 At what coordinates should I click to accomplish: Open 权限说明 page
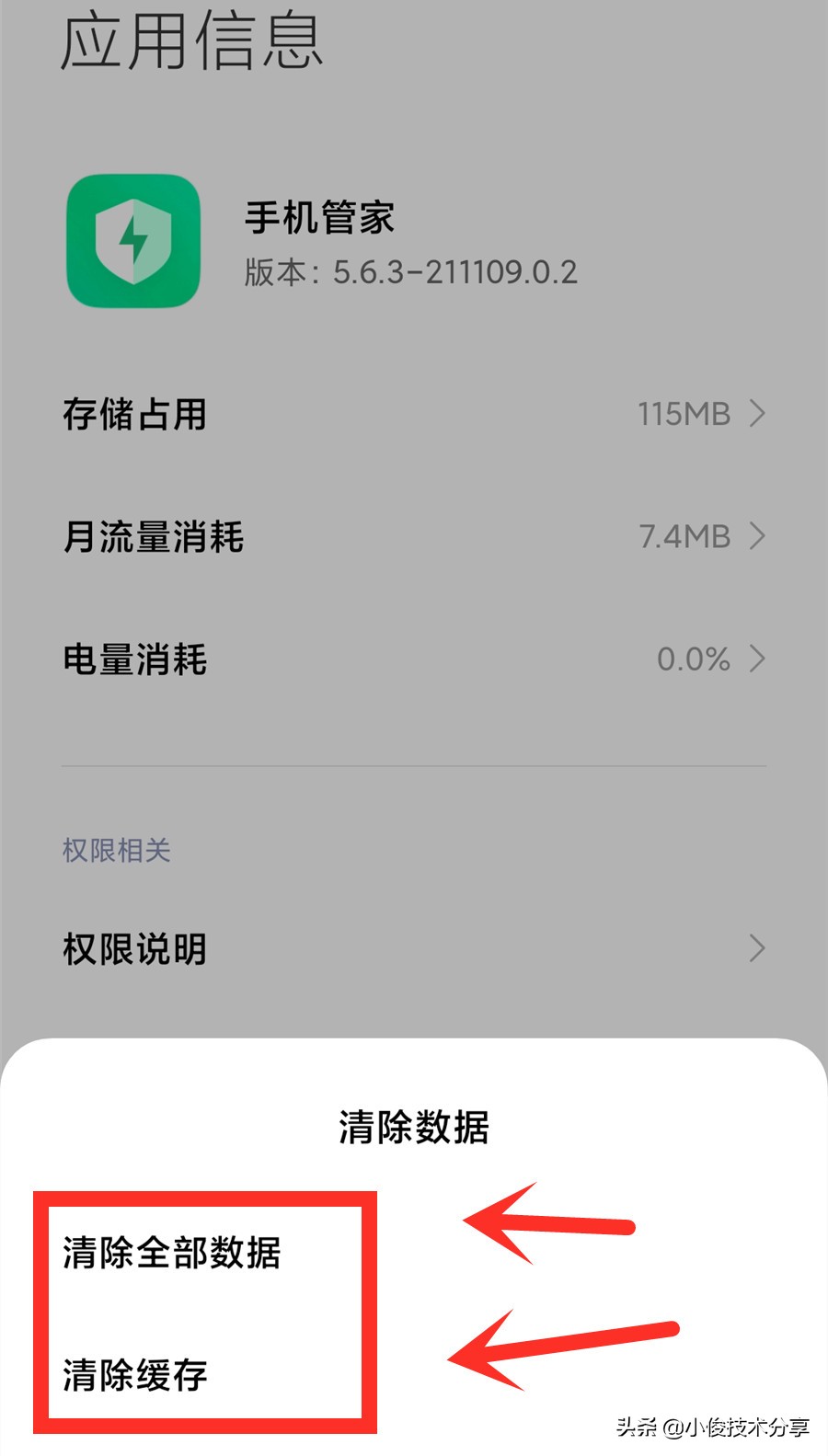414,948
